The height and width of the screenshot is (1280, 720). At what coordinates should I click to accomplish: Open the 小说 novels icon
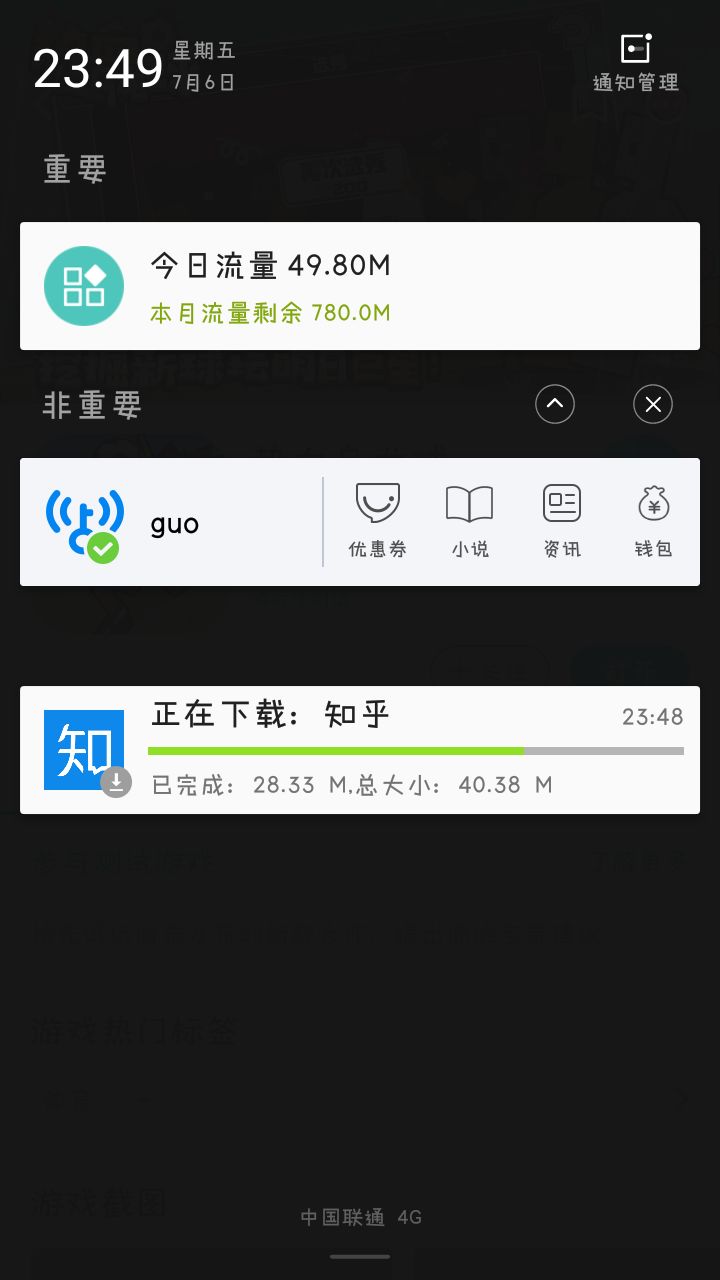pyautogui.click(x=470, y=518)
